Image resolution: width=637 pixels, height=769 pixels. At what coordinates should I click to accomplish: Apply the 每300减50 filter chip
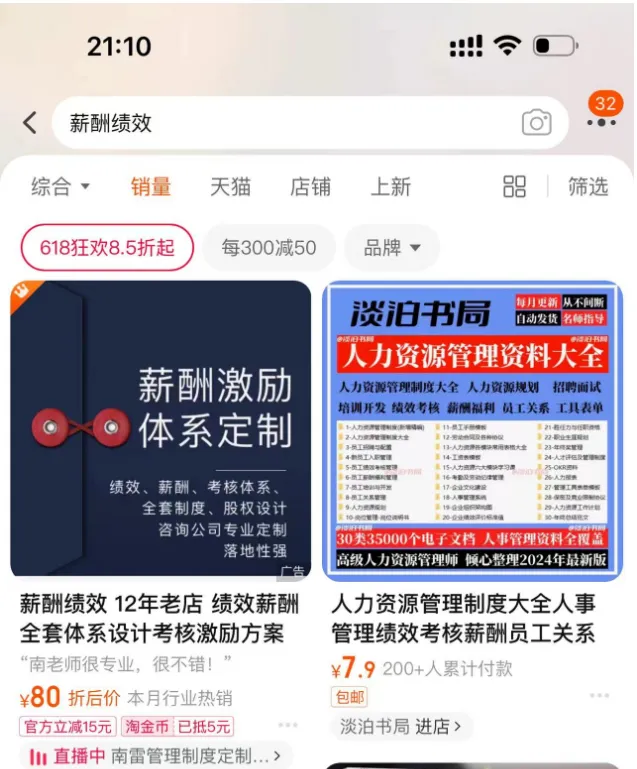[269, 247]
